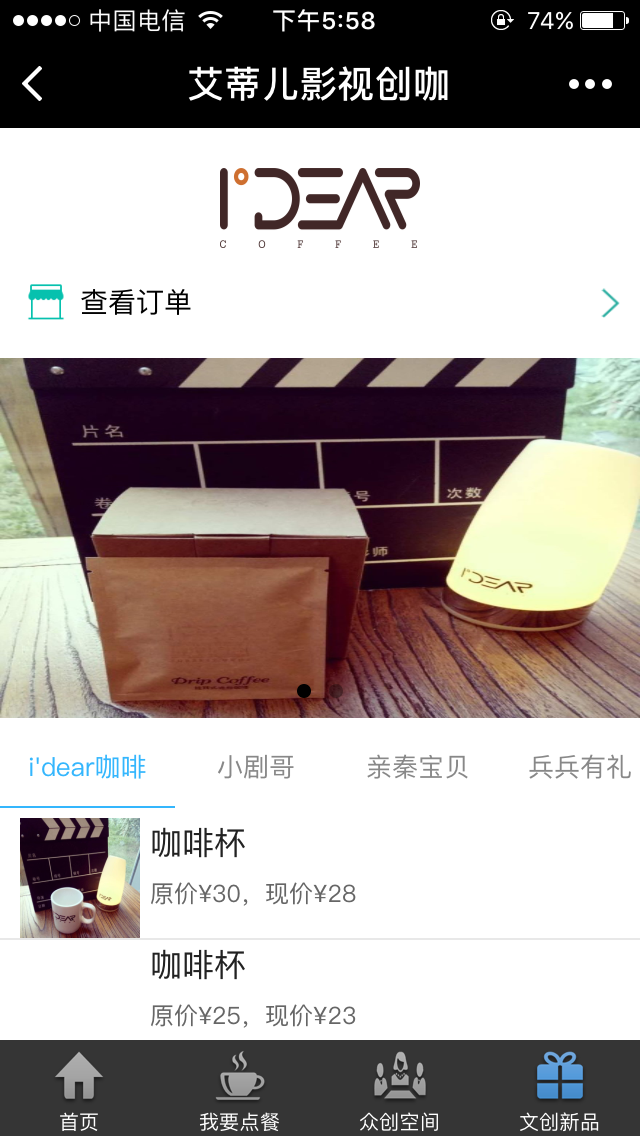Select the i'dear咖啡 tab
This screenshot has width=640, height=1136.
point(87,767)
